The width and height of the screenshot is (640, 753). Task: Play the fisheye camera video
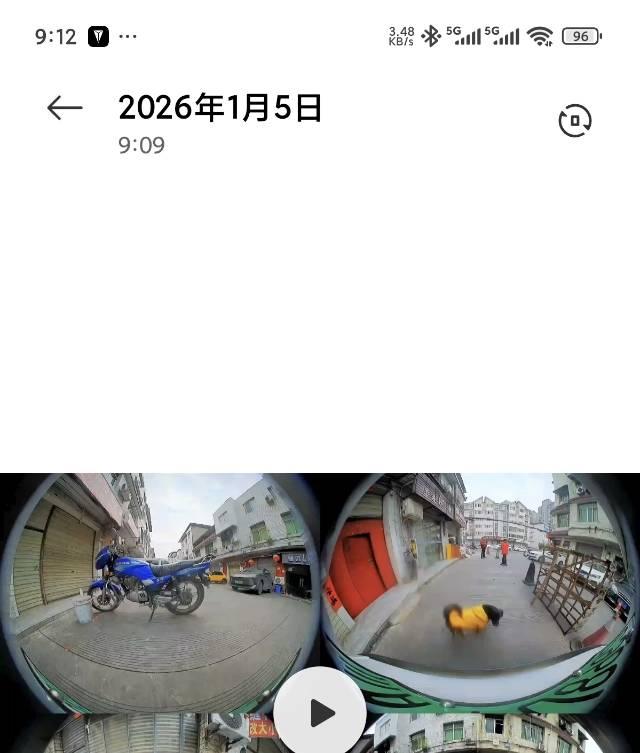pyautogui.click(x=320, y=711)
